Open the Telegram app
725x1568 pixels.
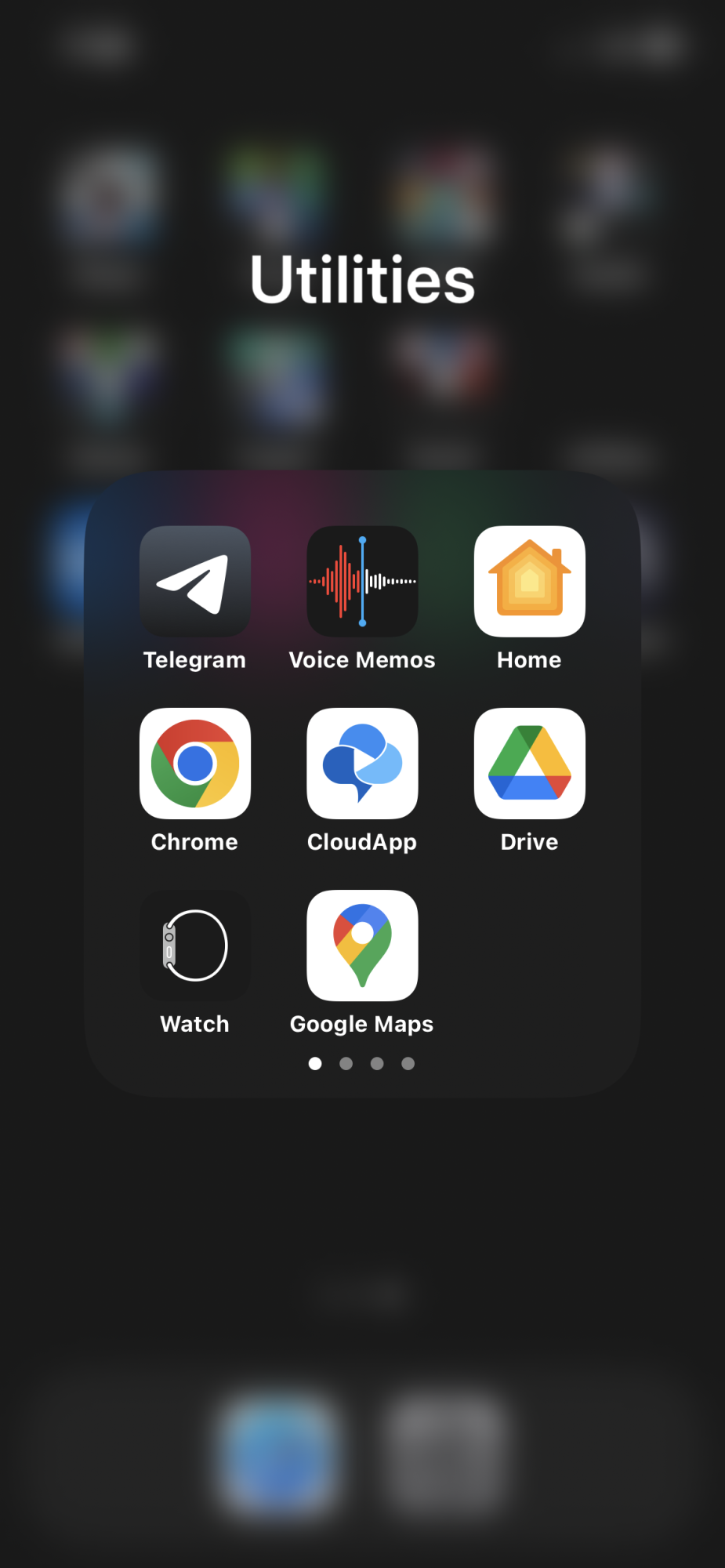(x=195, y=581)
